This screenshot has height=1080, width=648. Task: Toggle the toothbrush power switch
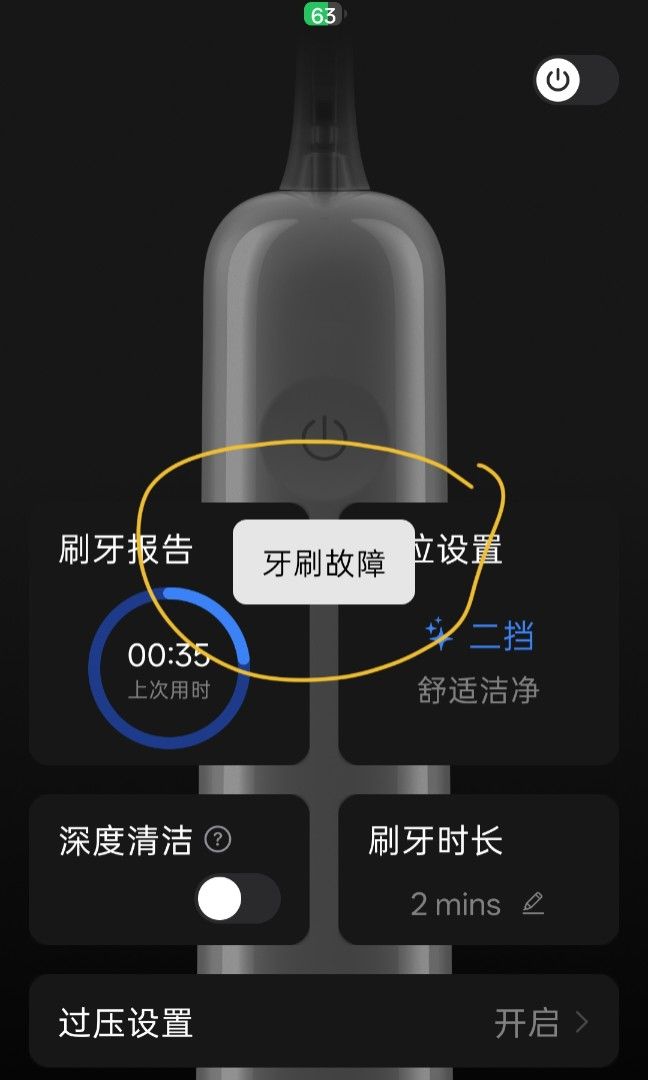576,81
